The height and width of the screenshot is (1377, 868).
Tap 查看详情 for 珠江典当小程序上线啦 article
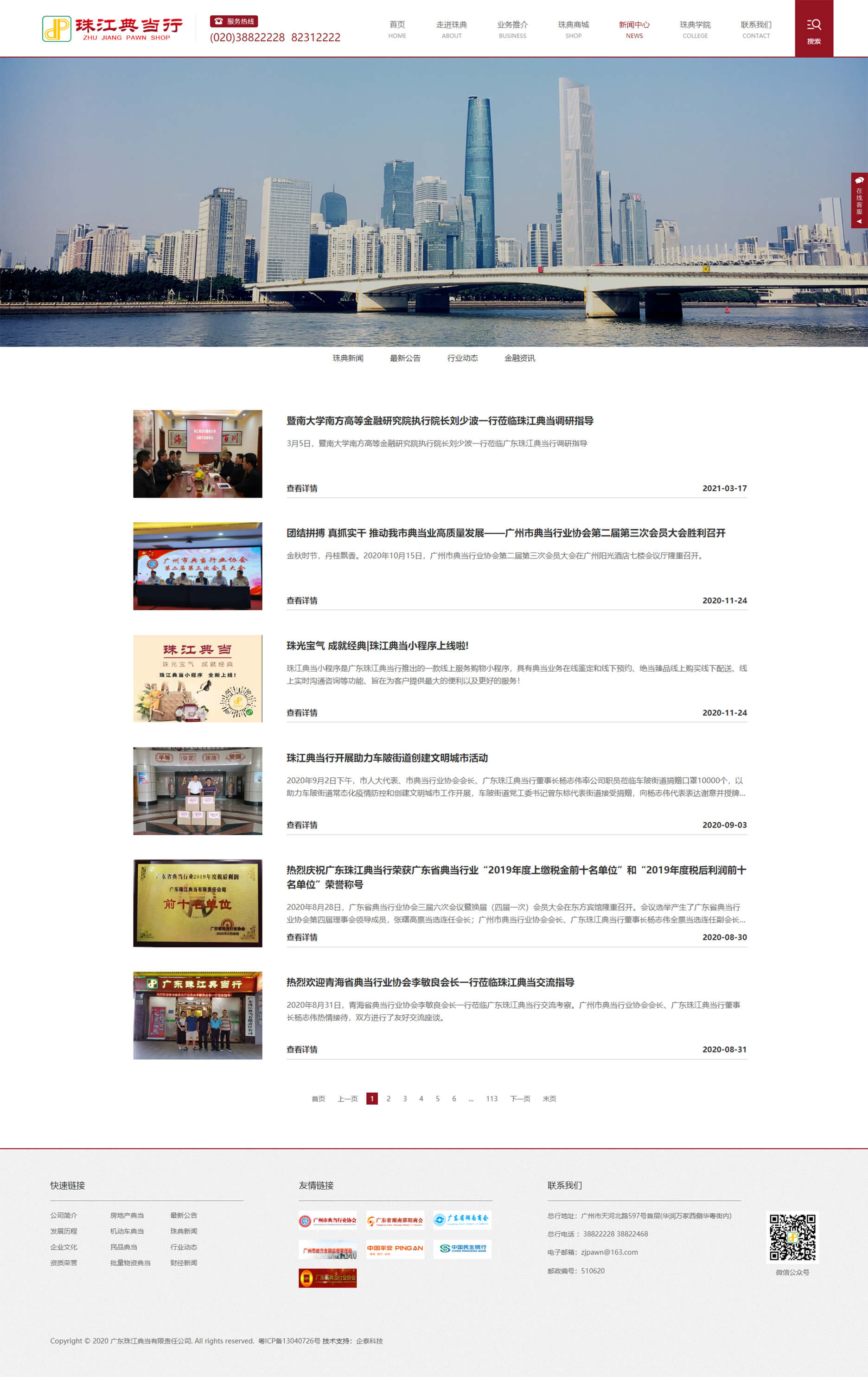(301, 712)
